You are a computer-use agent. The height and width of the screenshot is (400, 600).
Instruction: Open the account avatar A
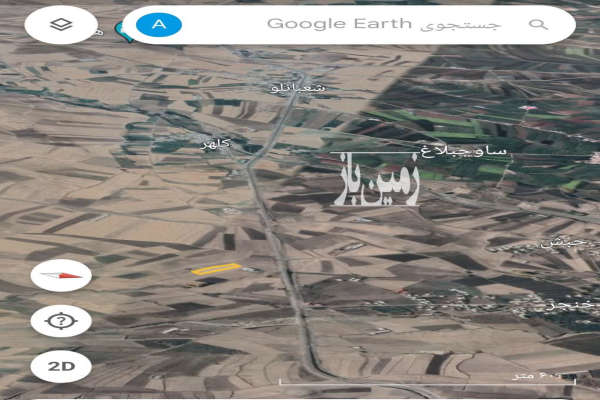tap(158, 24)
